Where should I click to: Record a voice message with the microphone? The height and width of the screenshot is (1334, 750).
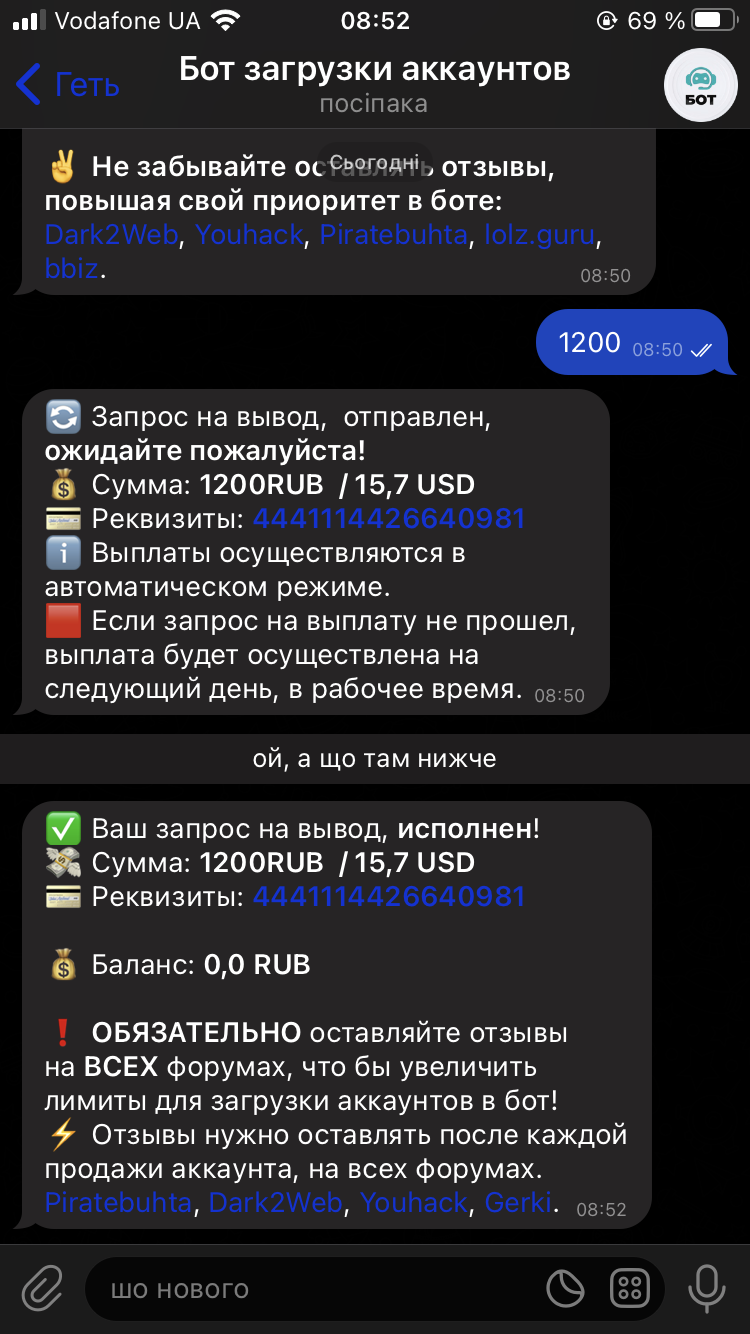click(x=707, y=1288)
